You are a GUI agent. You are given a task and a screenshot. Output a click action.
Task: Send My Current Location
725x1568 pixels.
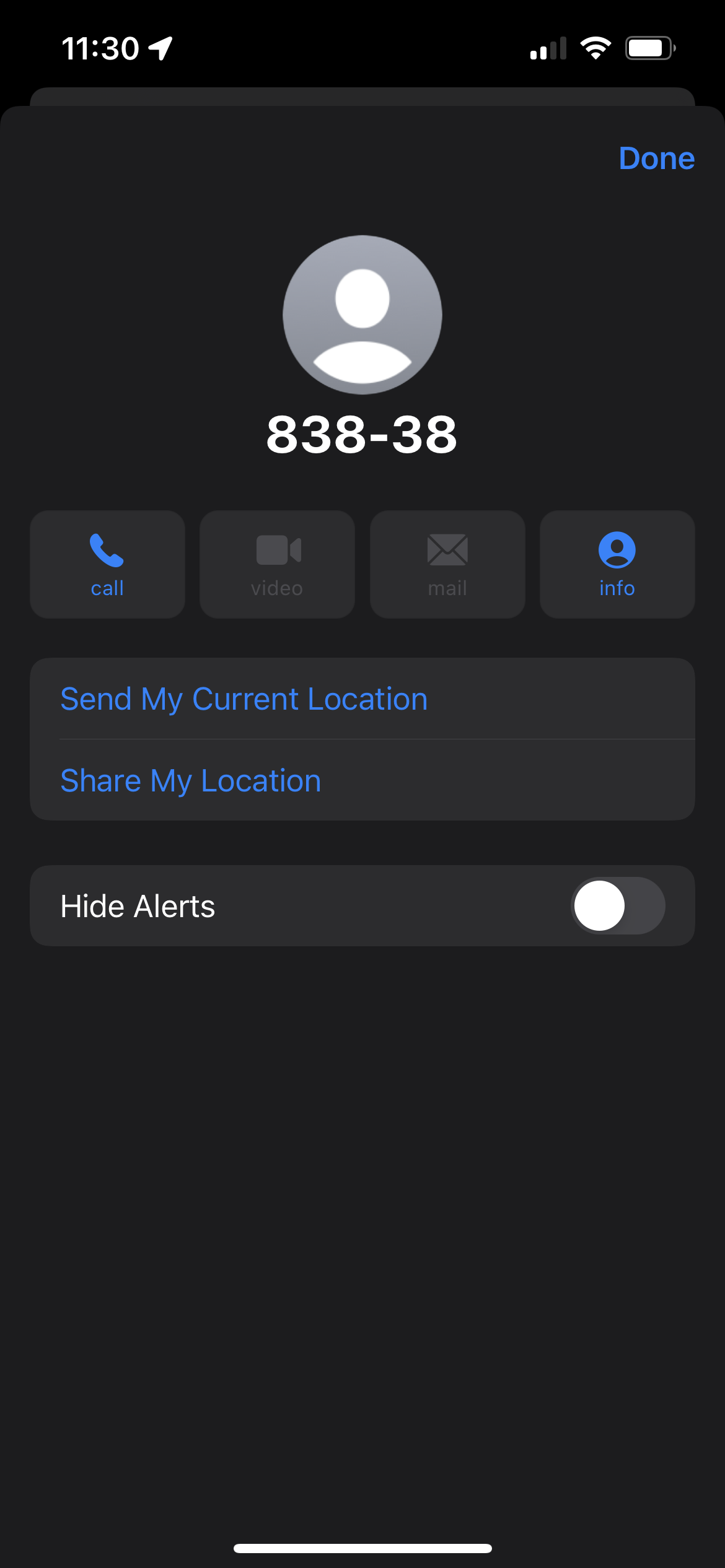tap(244, 699)
